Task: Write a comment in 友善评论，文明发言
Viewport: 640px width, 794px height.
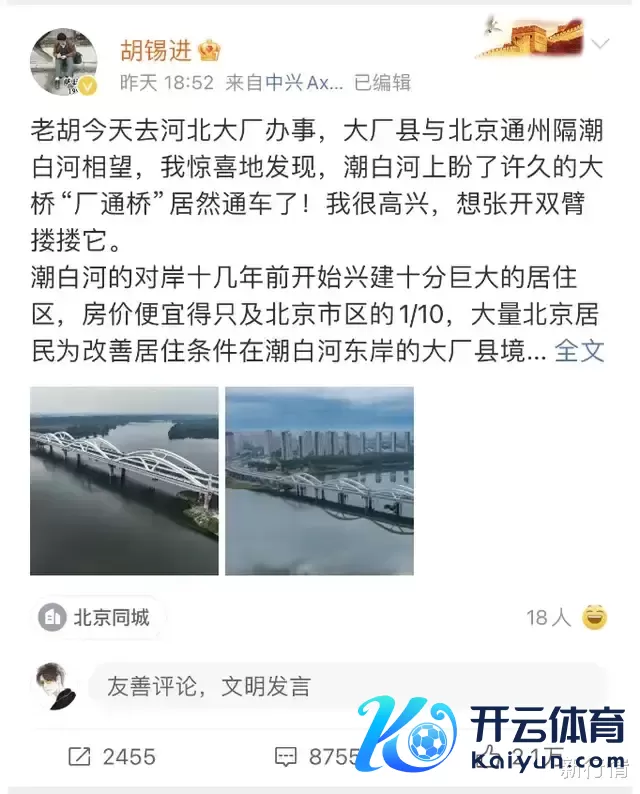Action: point(300,686)
